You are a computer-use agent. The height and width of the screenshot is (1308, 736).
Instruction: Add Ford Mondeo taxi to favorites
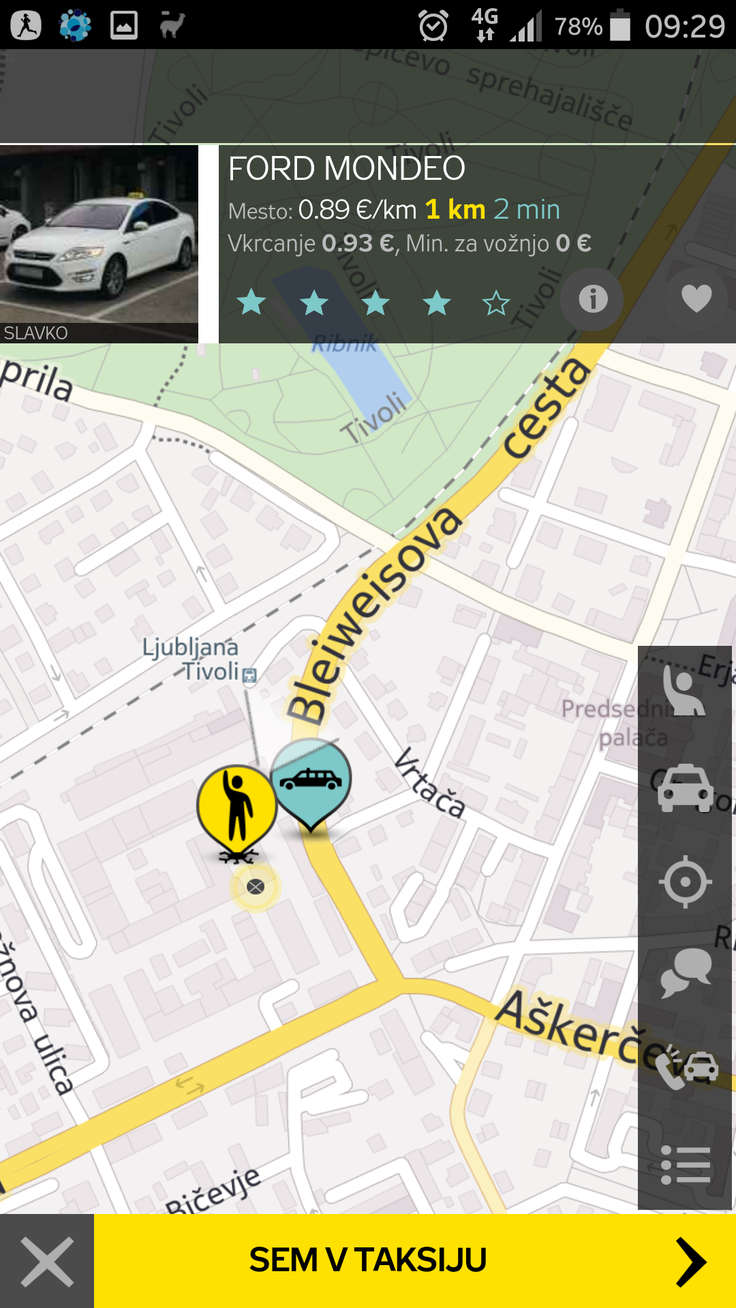click(x=696, y=299)
